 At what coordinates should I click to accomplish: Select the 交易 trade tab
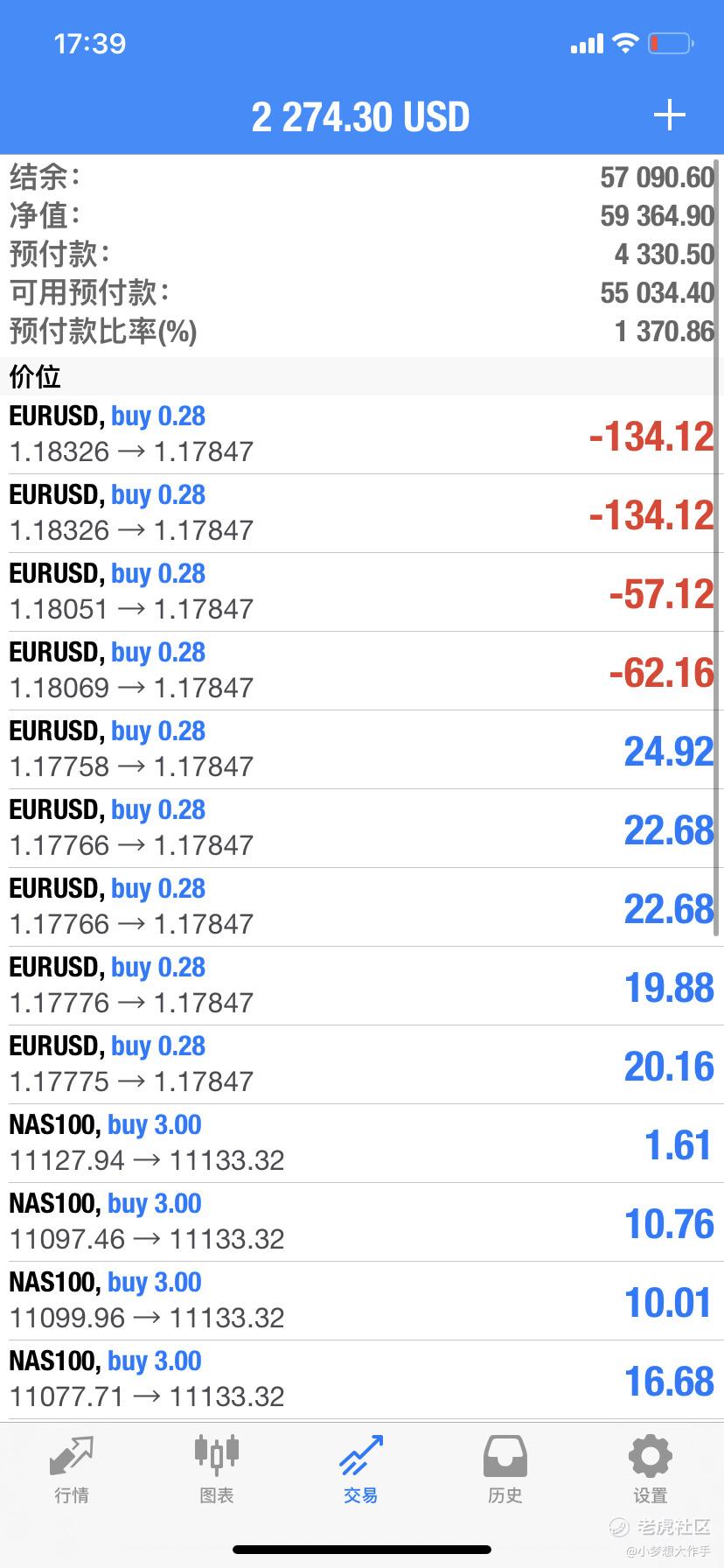(361, 1470)
